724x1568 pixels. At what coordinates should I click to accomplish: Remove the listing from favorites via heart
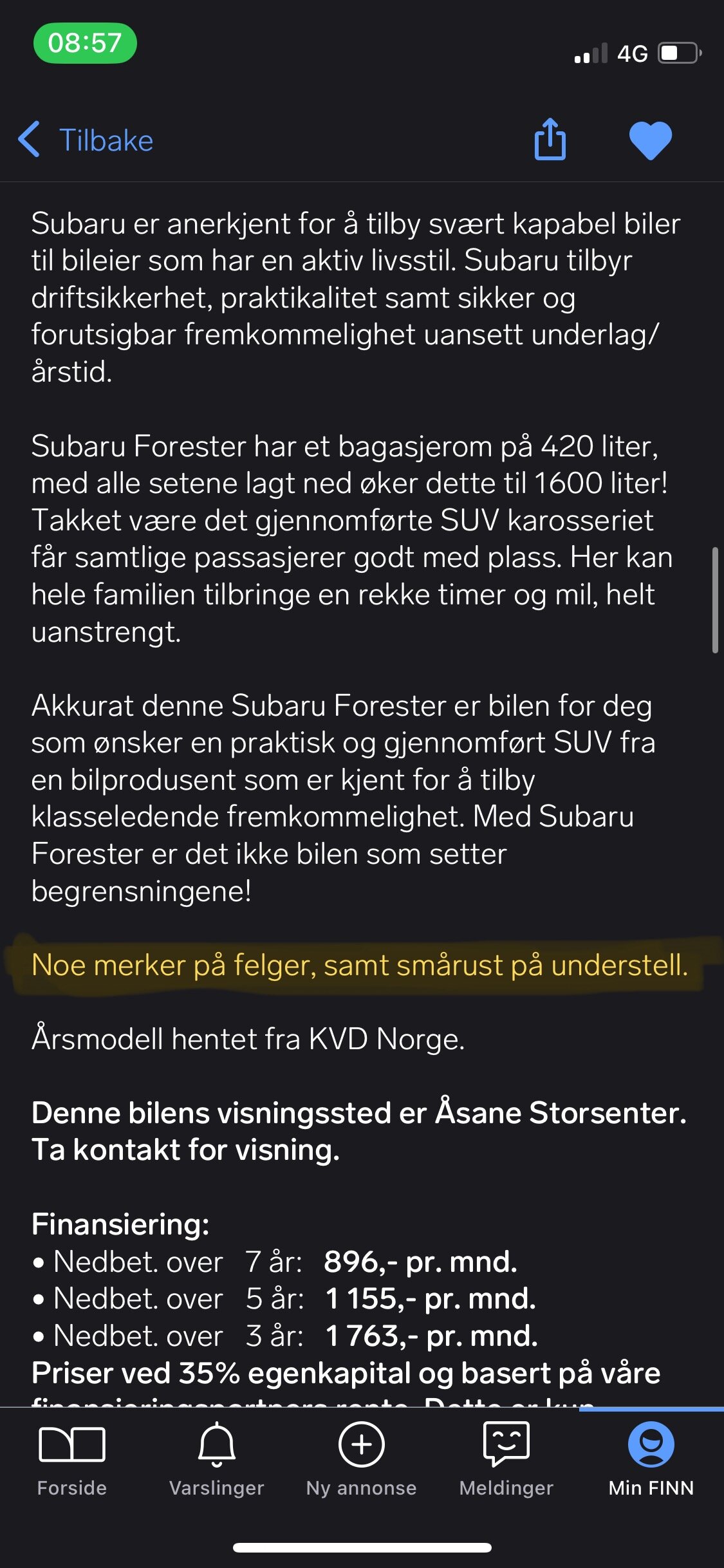(651, 140)
